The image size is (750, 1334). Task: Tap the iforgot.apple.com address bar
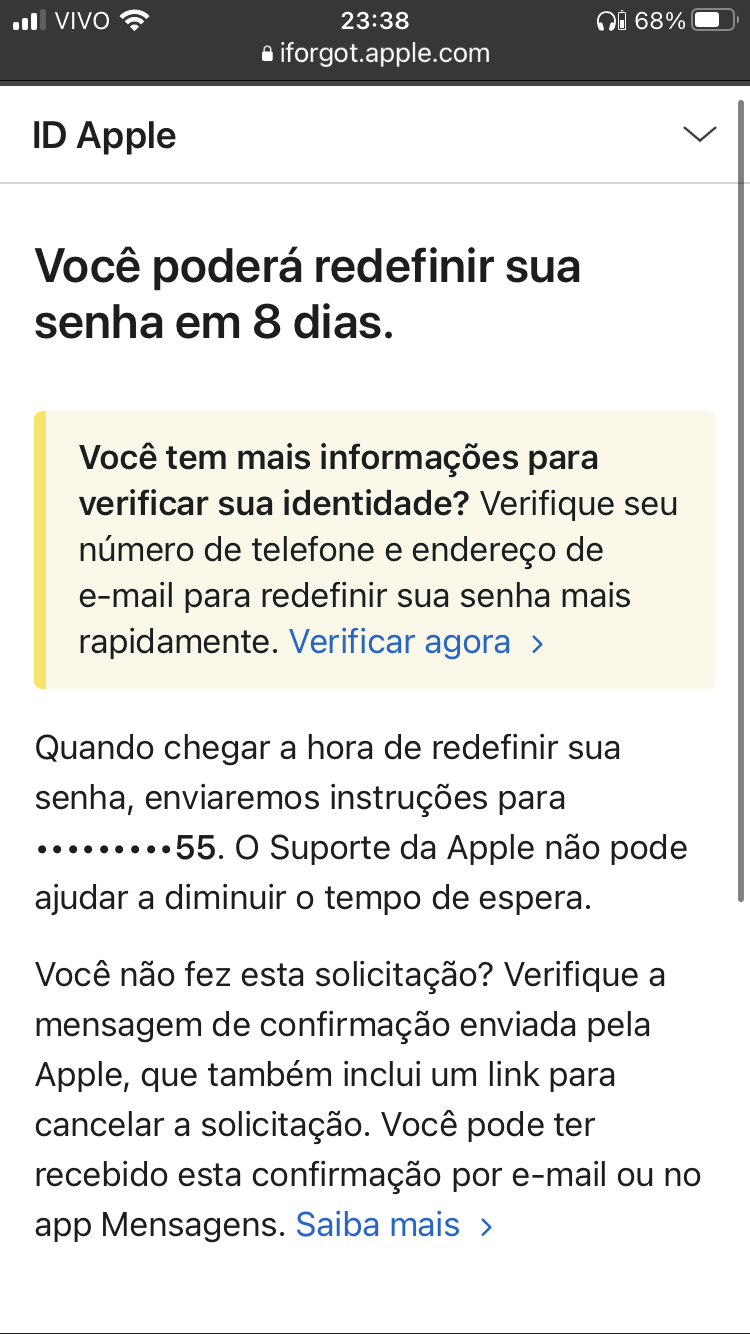(x=375, y=53)
